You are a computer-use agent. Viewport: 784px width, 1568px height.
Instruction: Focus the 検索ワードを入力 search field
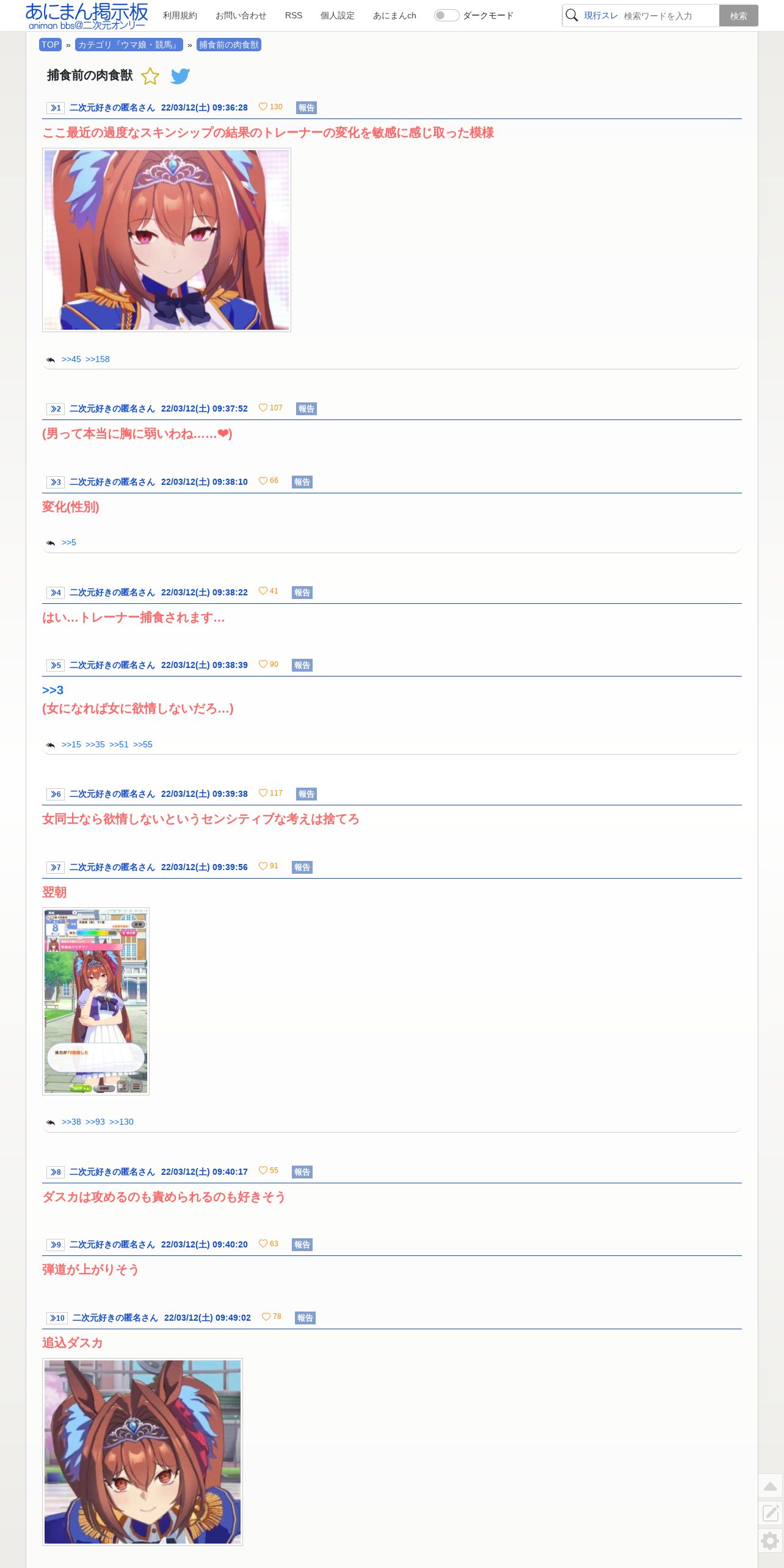[x=669, y=16]
